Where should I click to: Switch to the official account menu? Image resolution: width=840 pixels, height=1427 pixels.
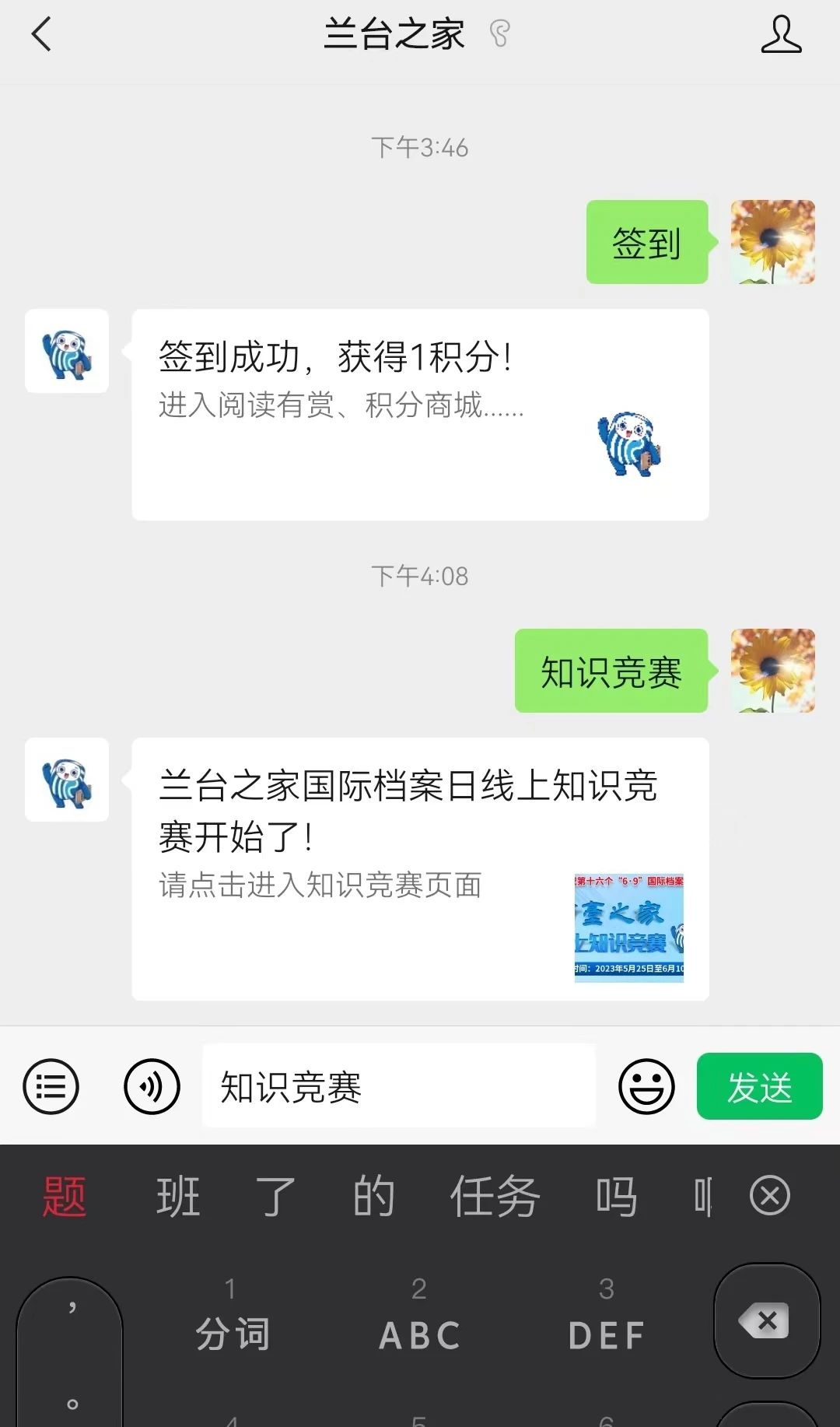(x=51, y=1086)
